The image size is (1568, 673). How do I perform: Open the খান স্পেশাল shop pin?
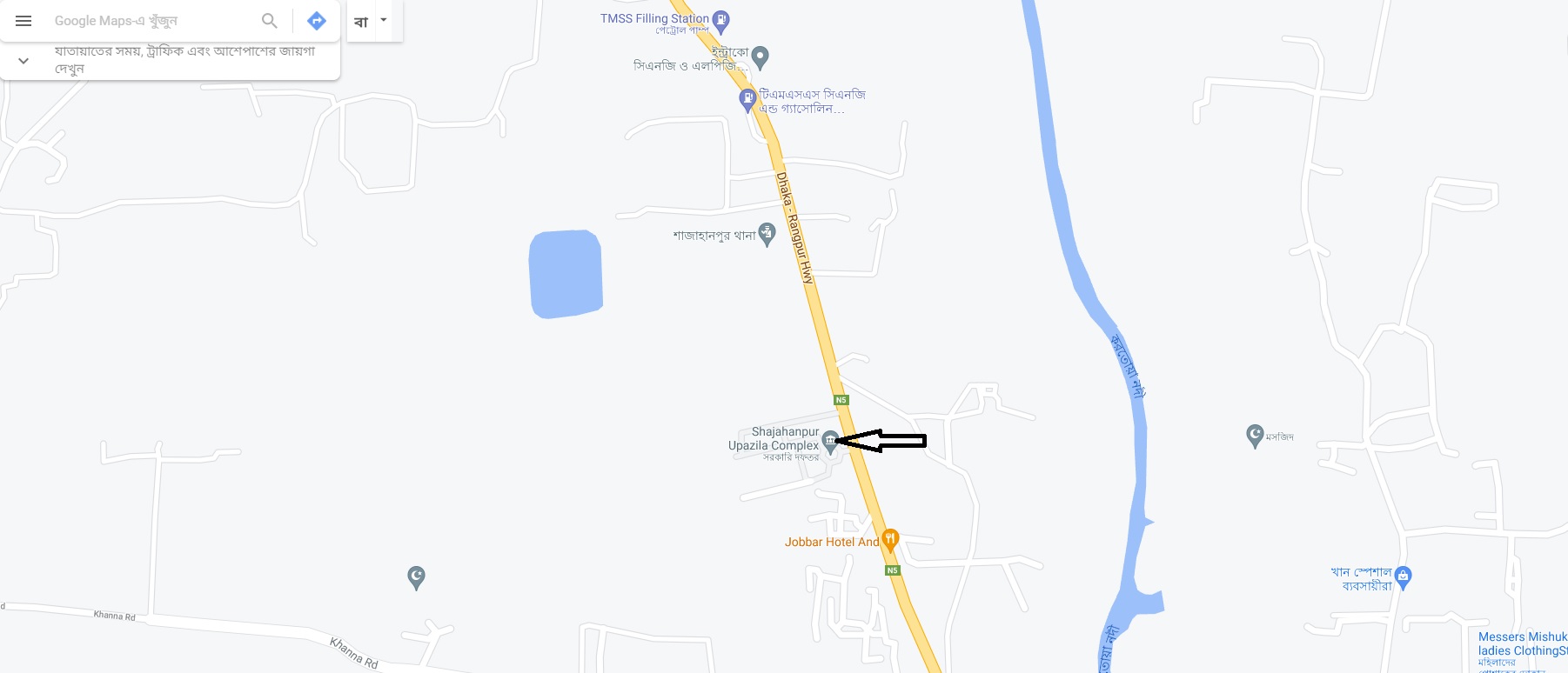[x=1403, y=576]
